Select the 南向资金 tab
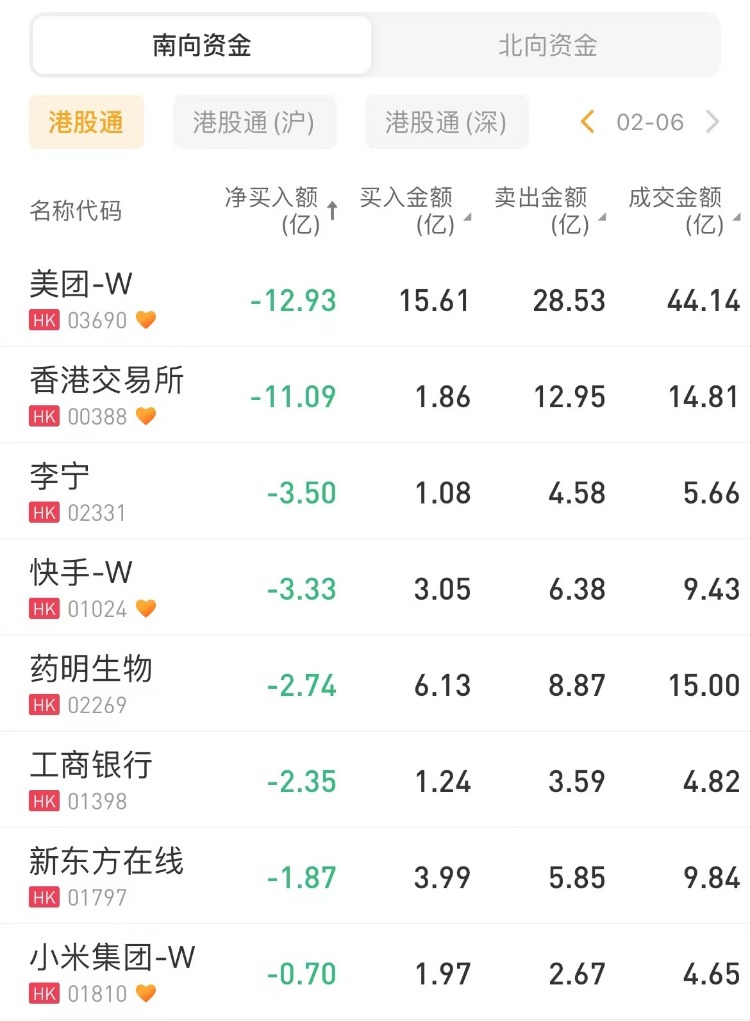Image resolution: width=750 pixels, height=1021 pixels. pyautogui.click(x=202, y=46)
